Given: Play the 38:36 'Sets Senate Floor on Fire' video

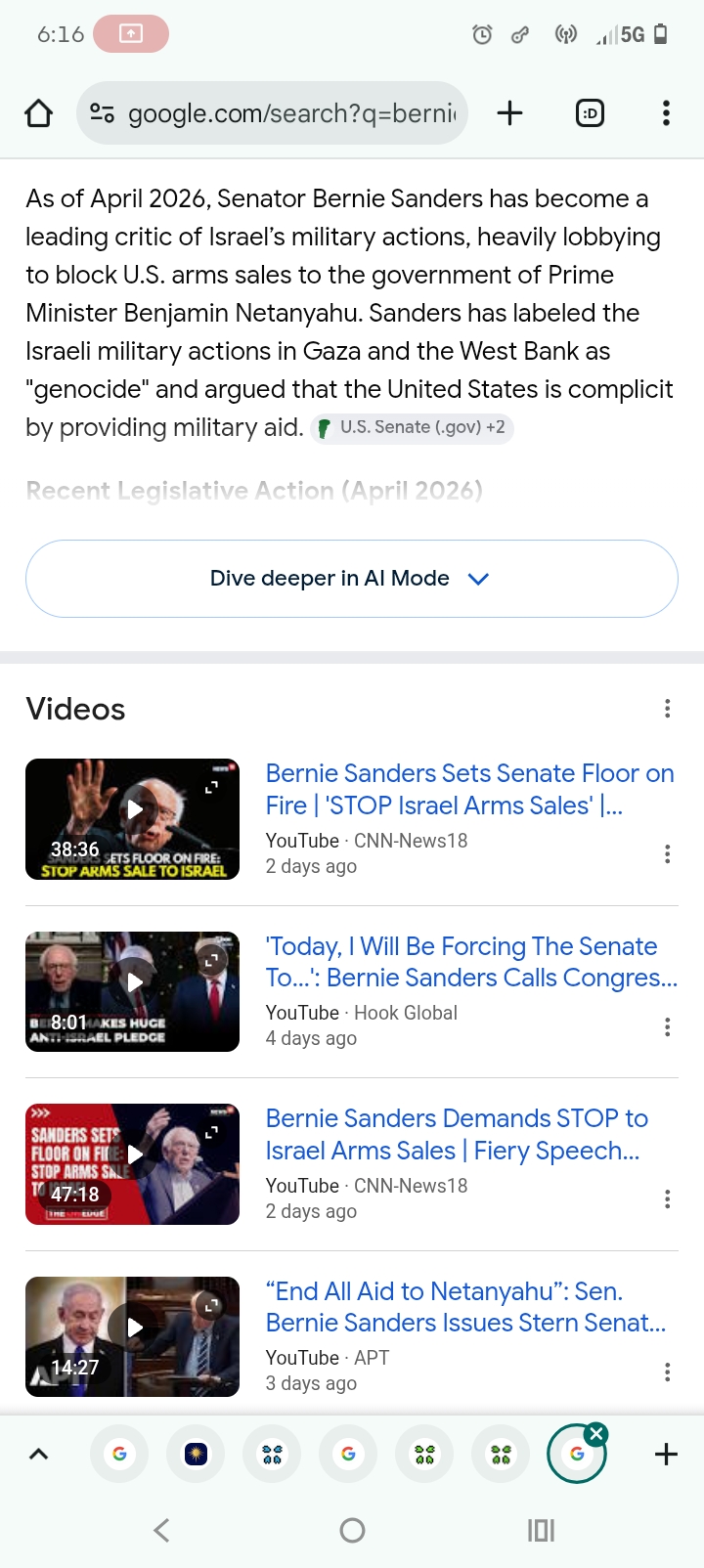Looking at the screenshot, I should 133,819.
